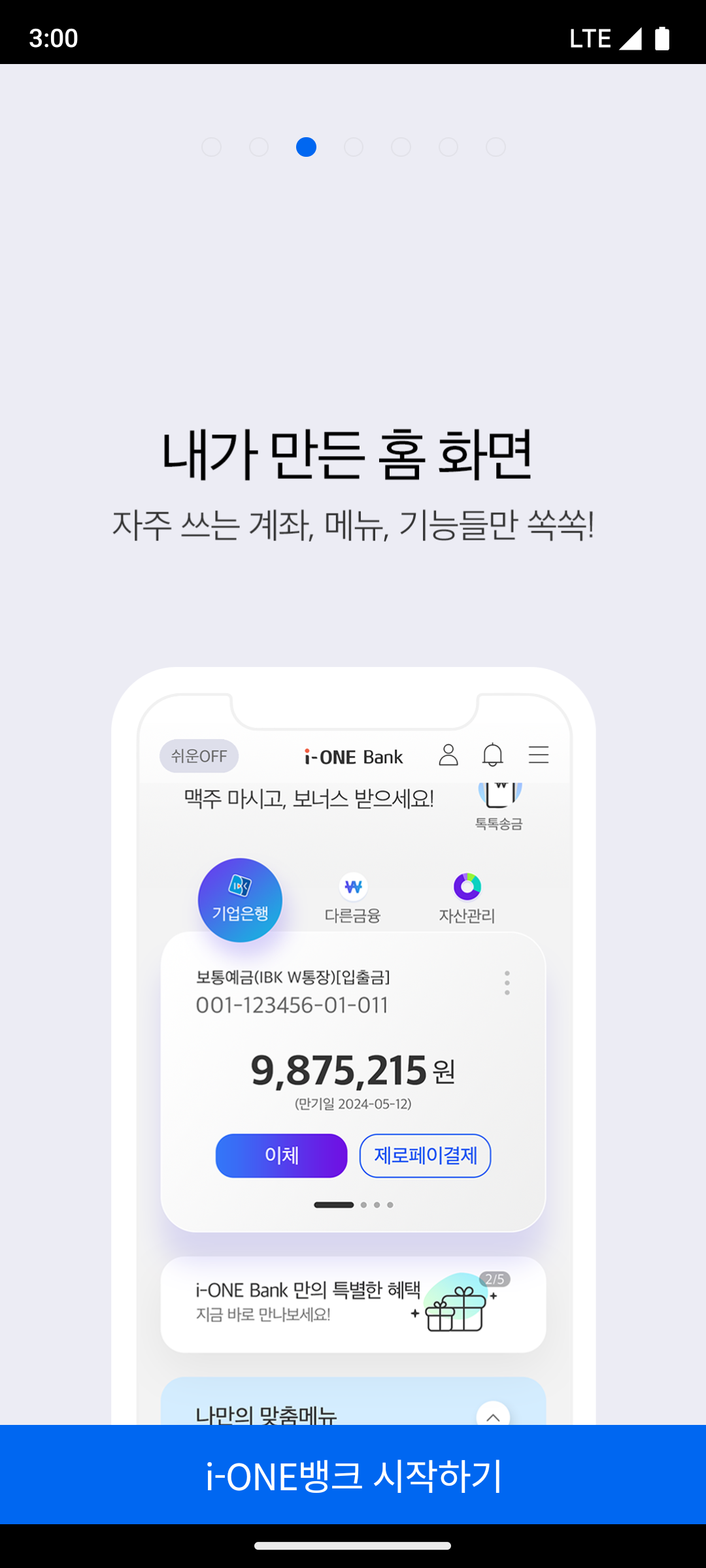The image size is (706, 1568).
Task: Jump to the first onboarding page dot
Action: [x=211, y=147]
